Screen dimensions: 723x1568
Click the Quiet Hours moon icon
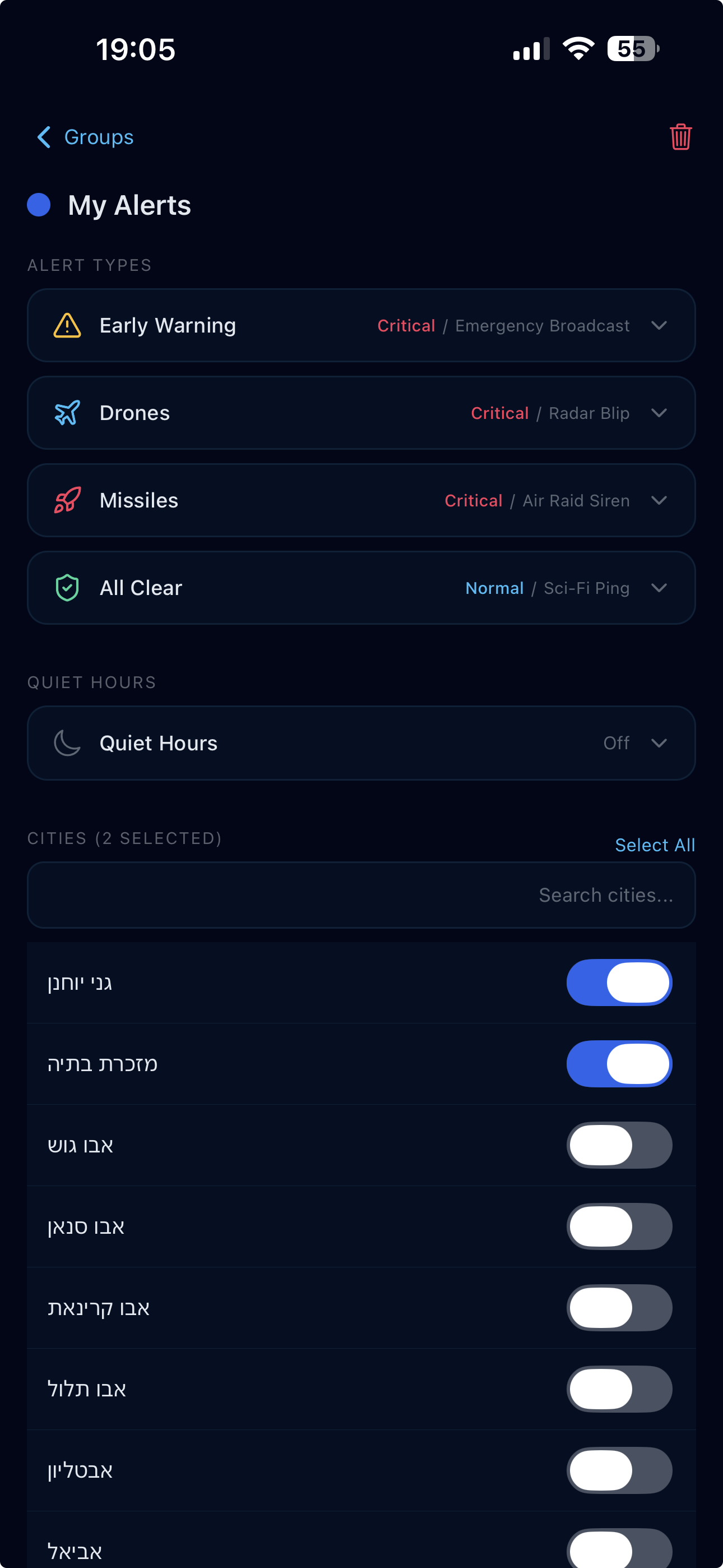pyautogui.click(x=67, y=743)
